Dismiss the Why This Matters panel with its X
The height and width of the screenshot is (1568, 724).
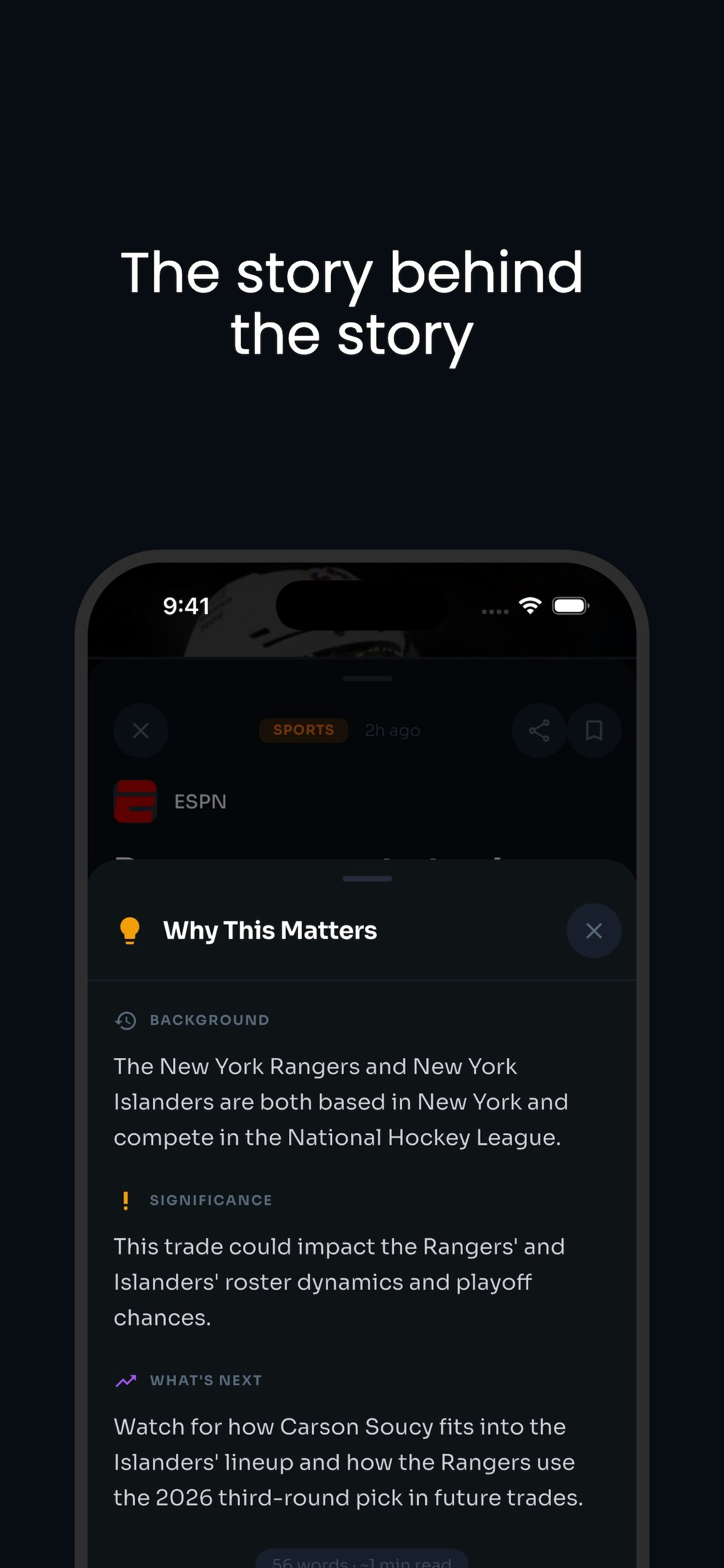pos(594,930)
